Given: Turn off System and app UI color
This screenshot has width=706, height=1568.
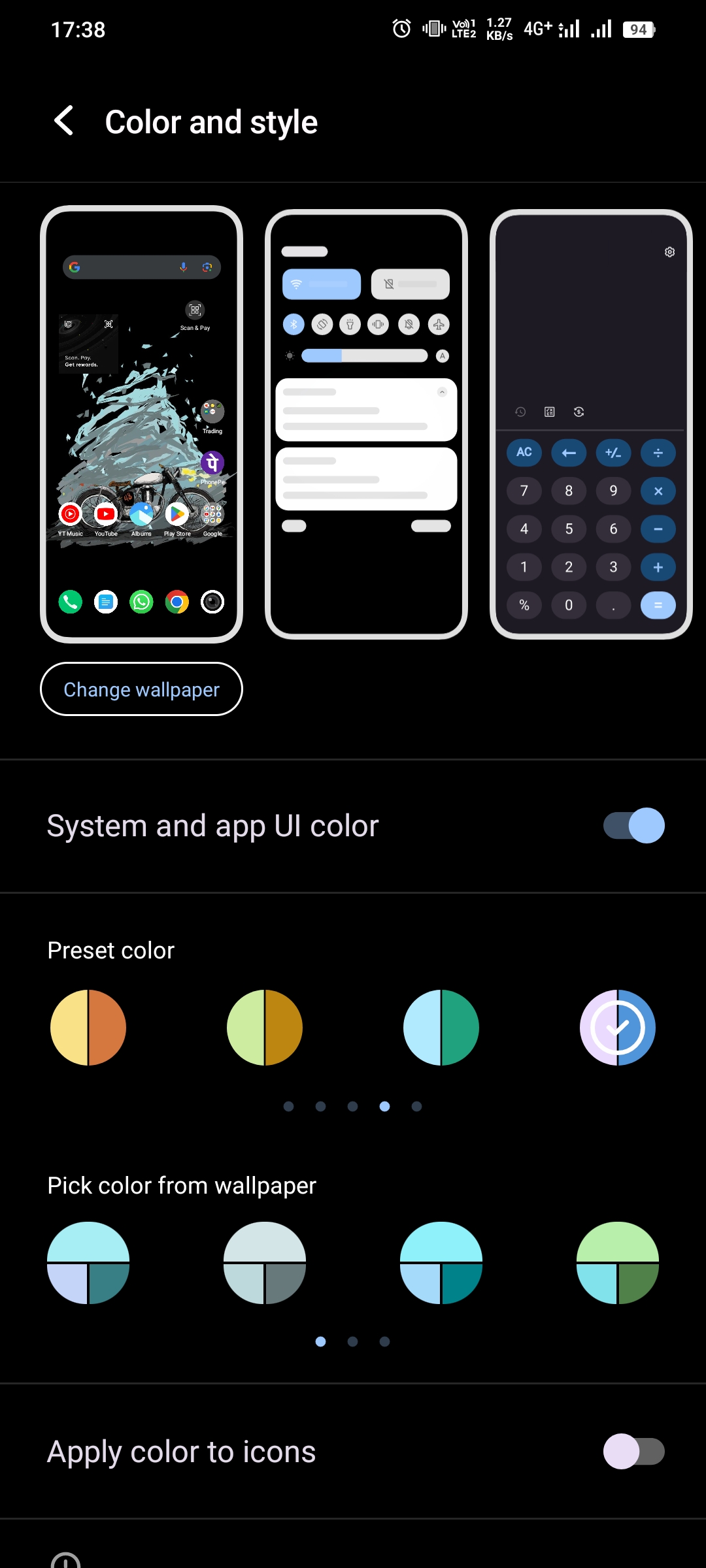Looking at the screenshot, I should [x=633, y=826].
